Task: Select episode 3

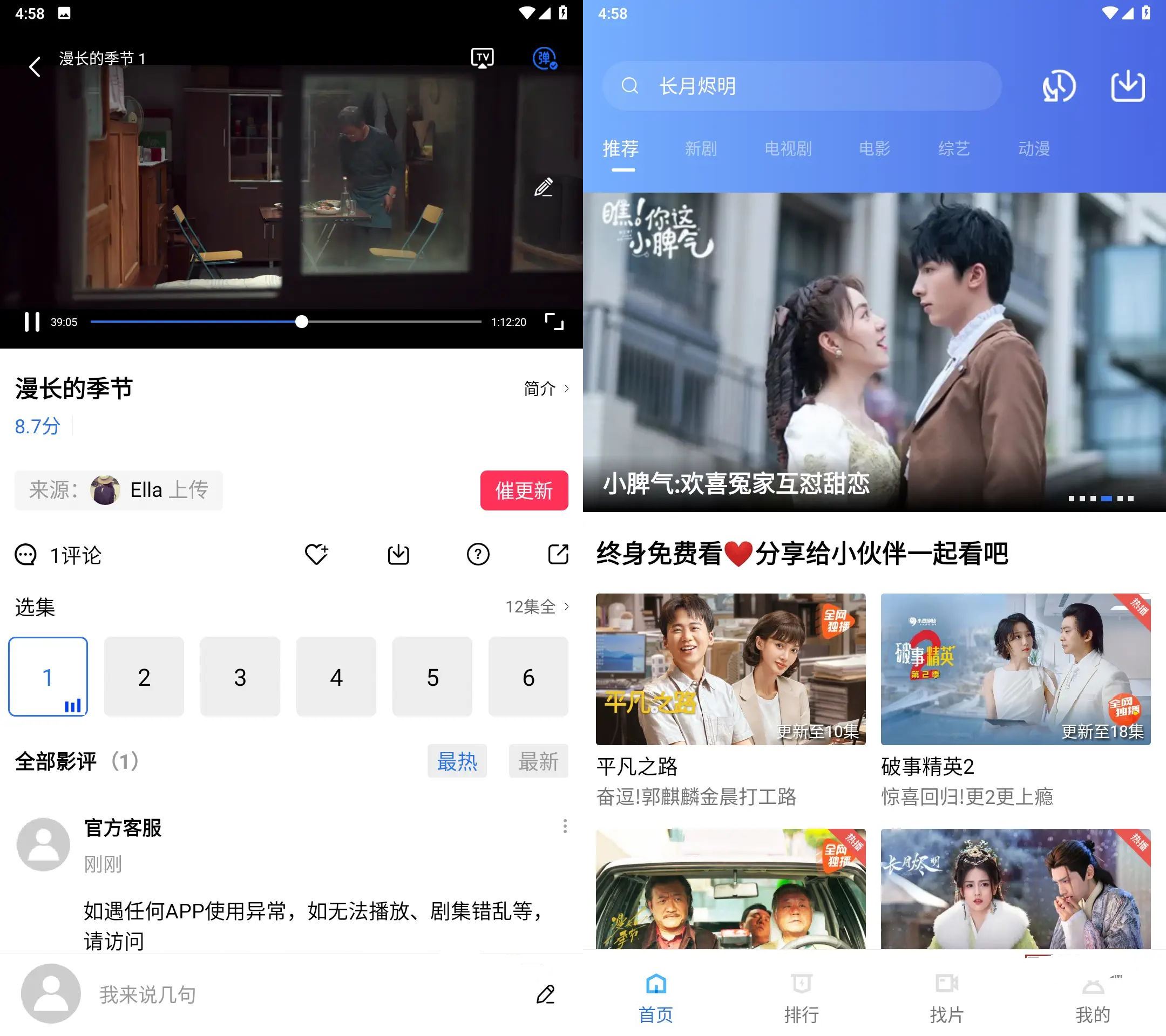Action: click(x=240, y=677)
